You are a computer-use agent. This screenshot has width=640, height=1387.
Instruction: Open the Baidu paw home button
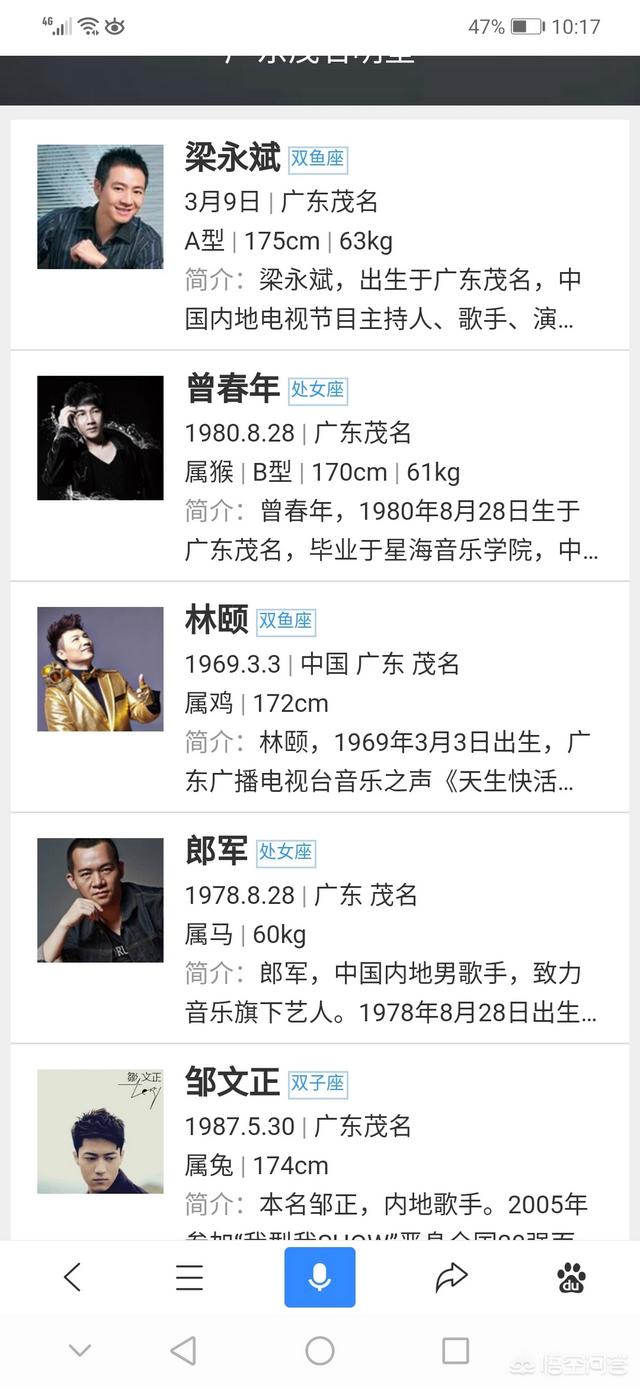click(571, 1277)
